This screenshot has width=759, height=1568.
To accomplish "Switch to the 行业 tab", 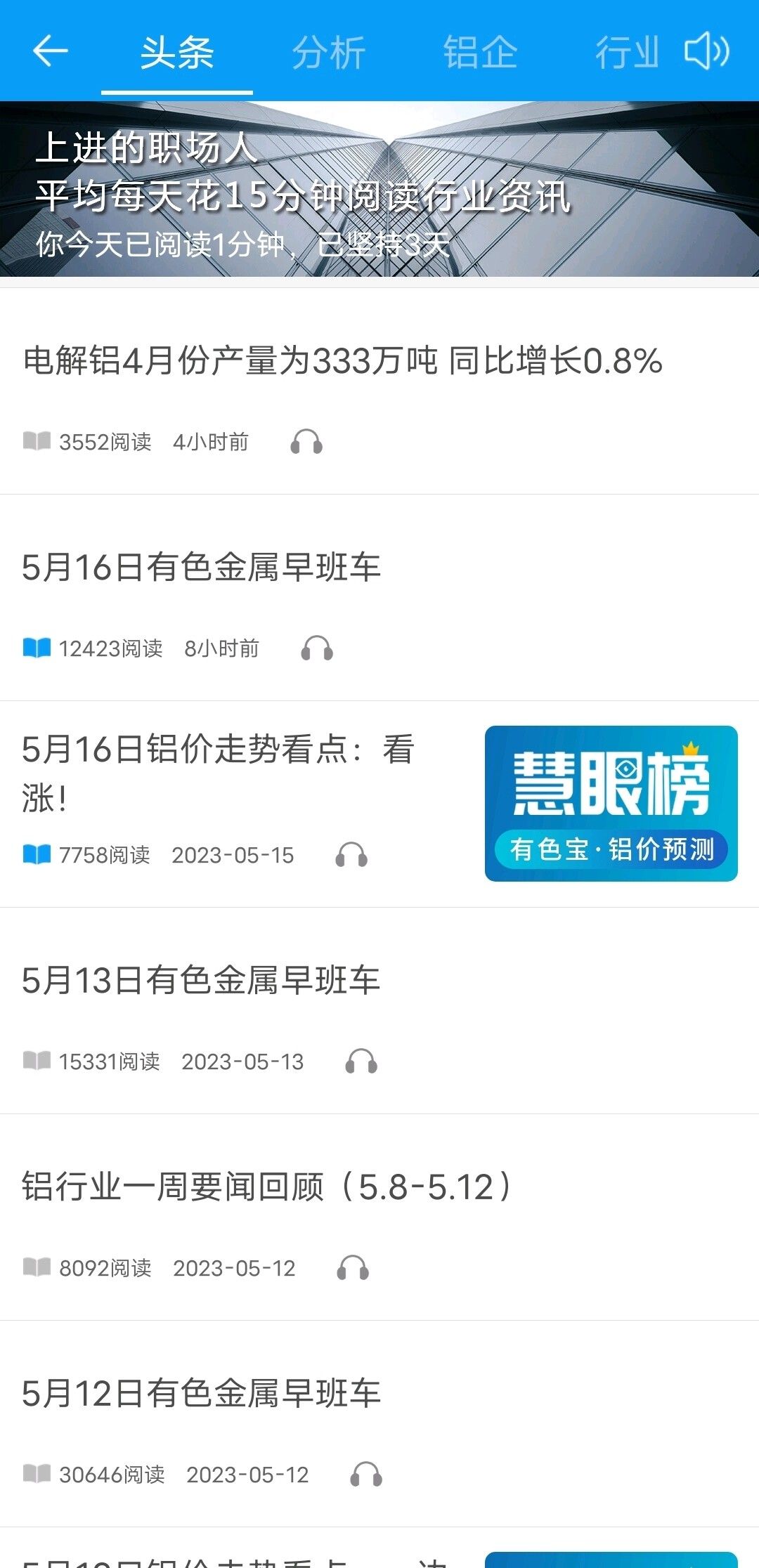I will pyautogui.click(x=627, y=53).
